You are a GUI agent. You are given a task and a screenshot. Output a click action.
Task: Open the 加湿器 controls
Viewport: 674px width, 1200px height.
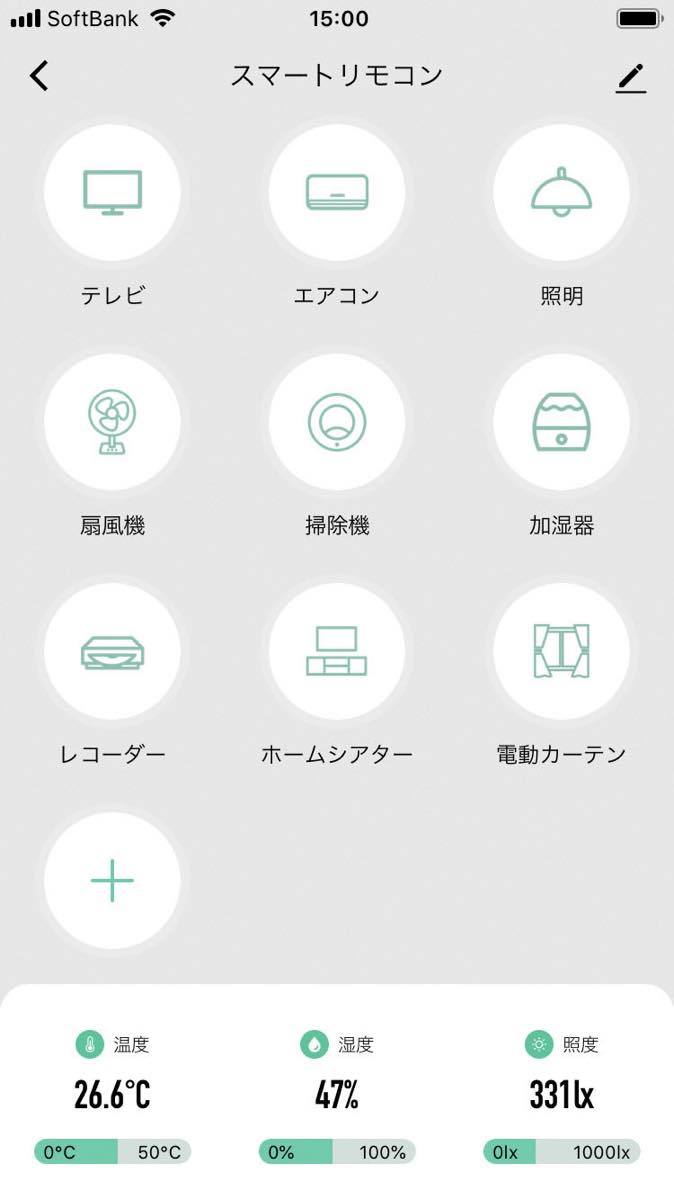point(561,422)
